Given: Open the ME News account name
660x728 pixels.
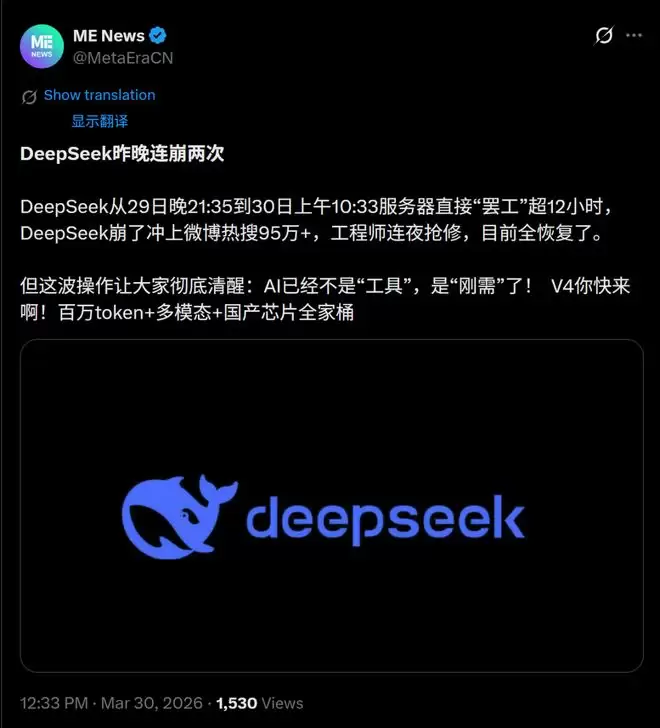Looking at the screenshot, I should pyautogui.click(x=110, y=36).
